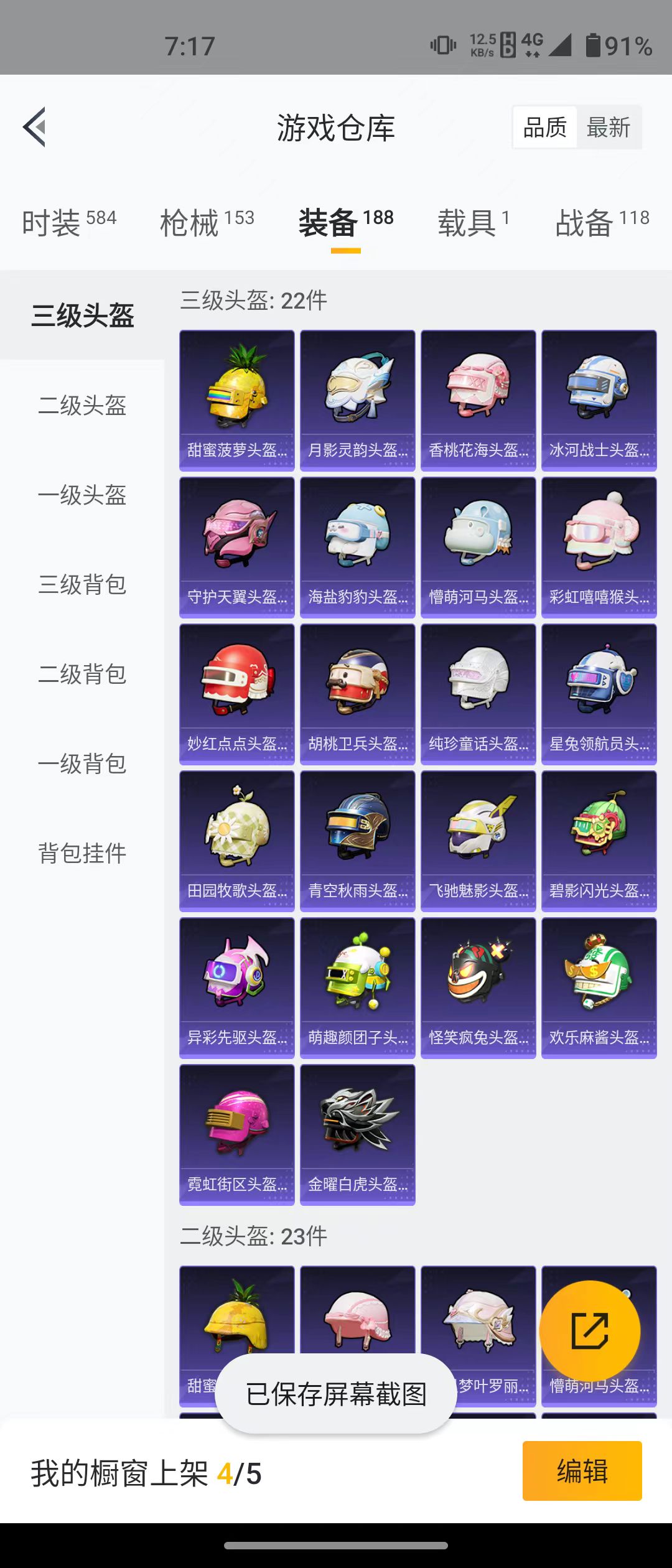Open the 战备 tab
The width and height of the screenshot is (672, 1568).
[602, 222]
